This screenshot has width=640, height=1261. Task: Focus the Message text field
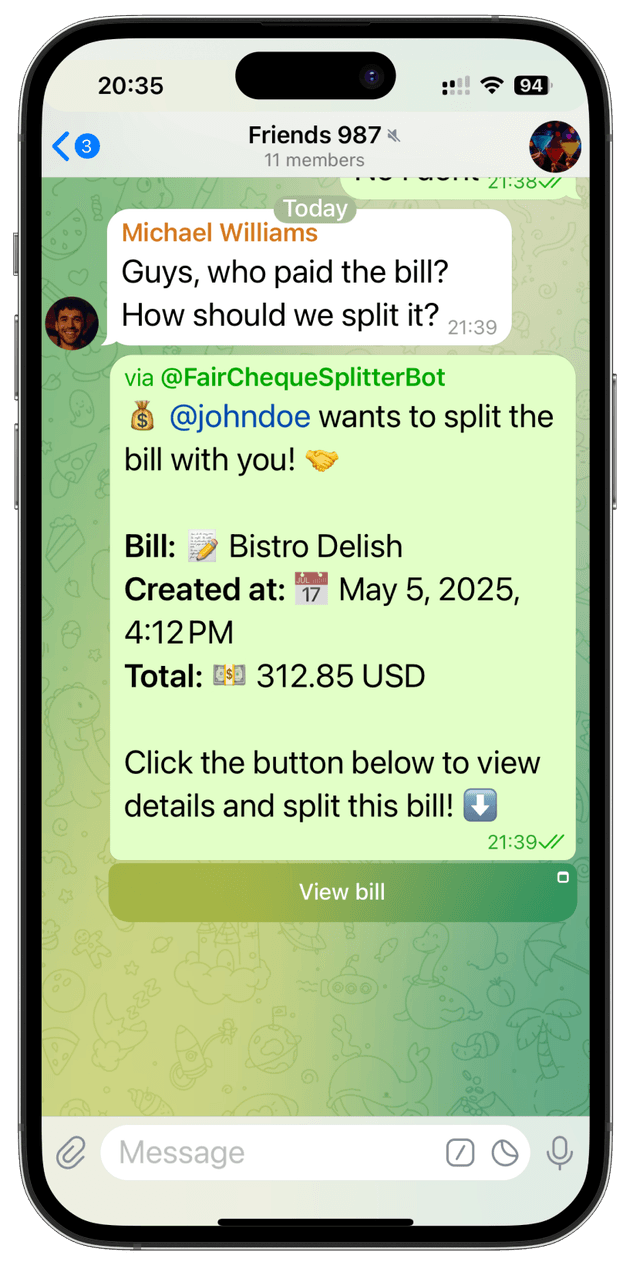[270, 1153]
